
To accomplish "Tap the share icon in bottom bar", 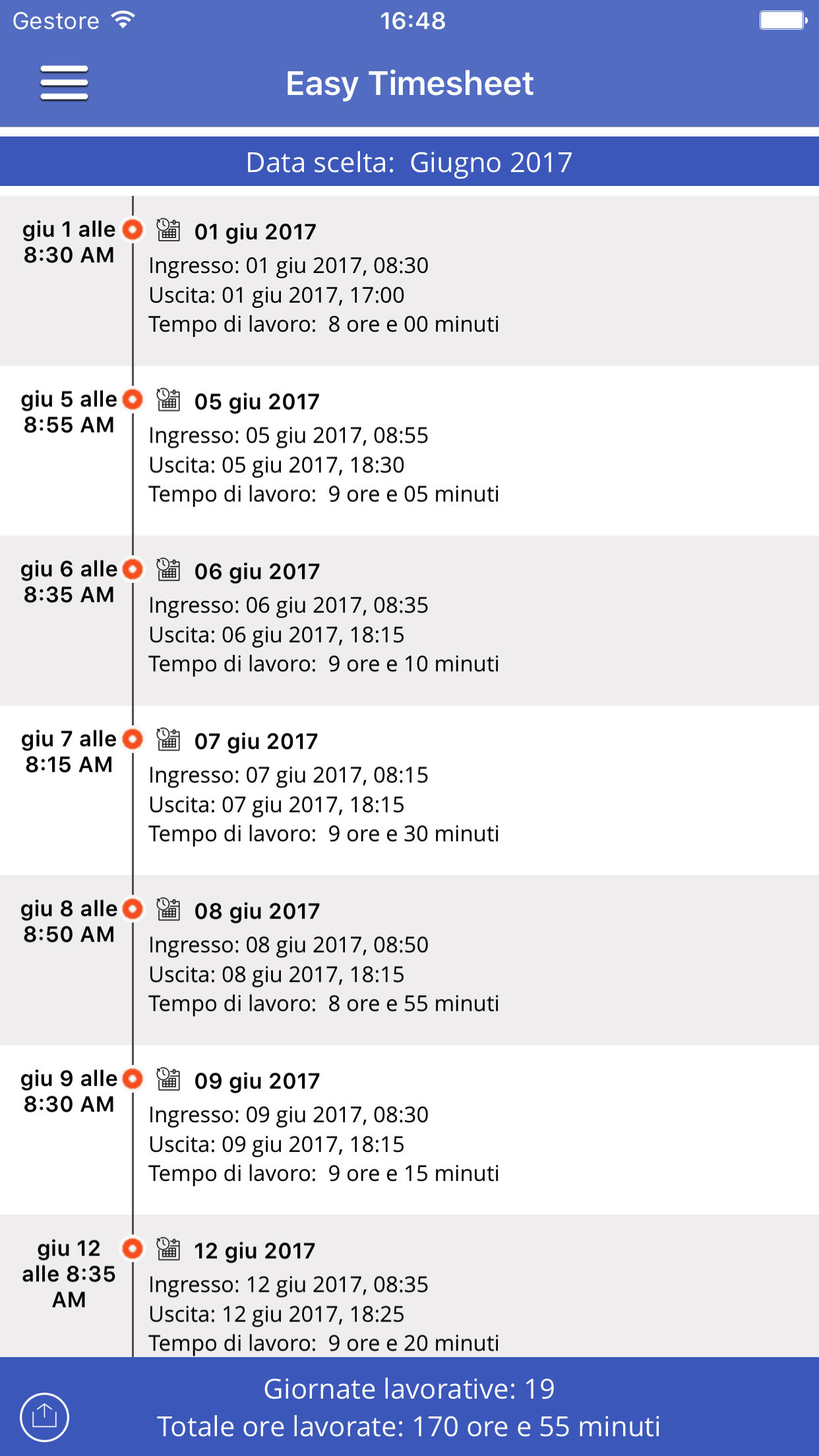I will [x=44, y=1416].
